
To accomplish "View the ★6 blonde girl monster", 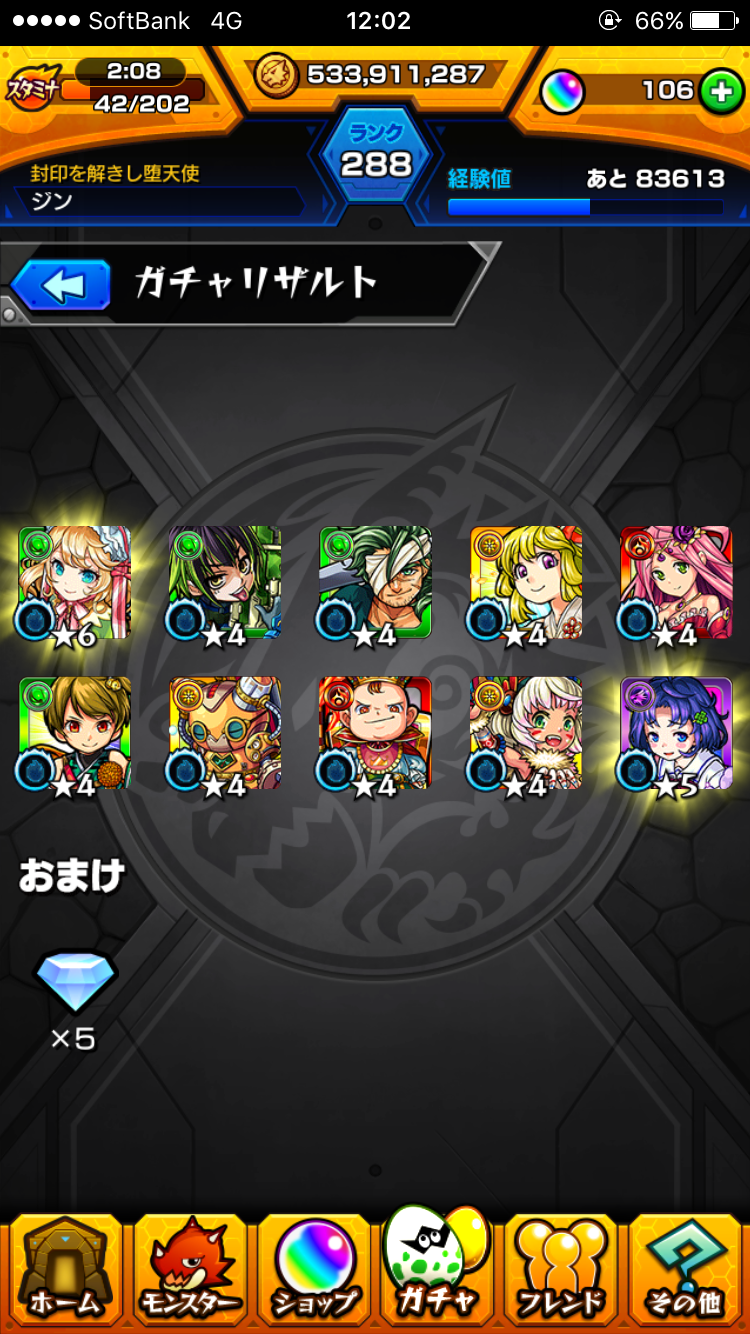I will point(72,584).
